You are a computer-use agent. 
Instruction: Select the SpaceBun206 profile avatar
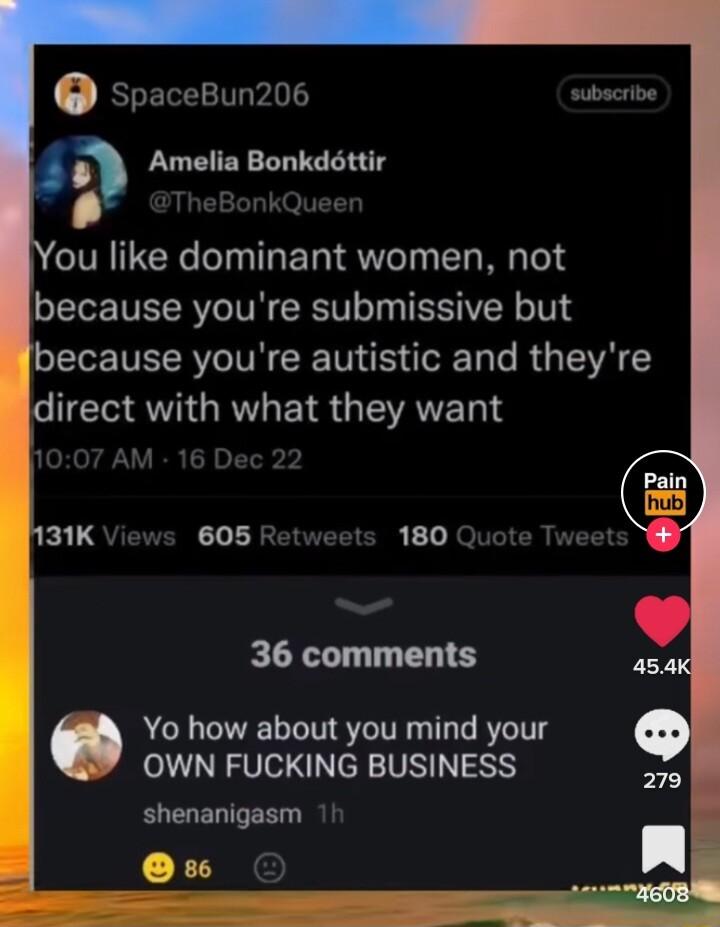click(74, 94)
